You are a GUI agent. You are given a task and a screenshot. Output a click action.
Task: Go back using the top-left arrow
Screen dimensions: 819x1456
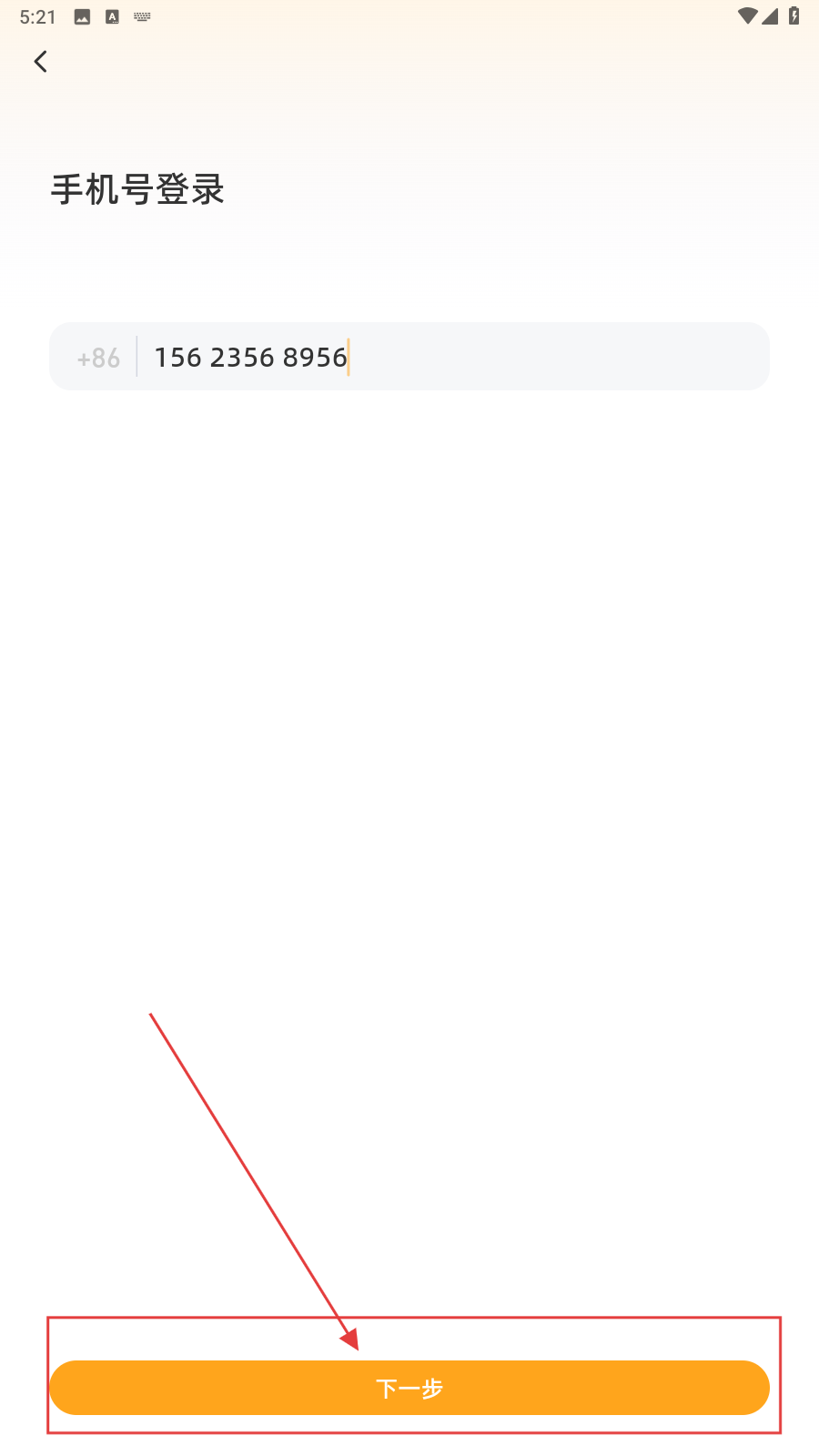pyautogui.click(x=40, y=62)
